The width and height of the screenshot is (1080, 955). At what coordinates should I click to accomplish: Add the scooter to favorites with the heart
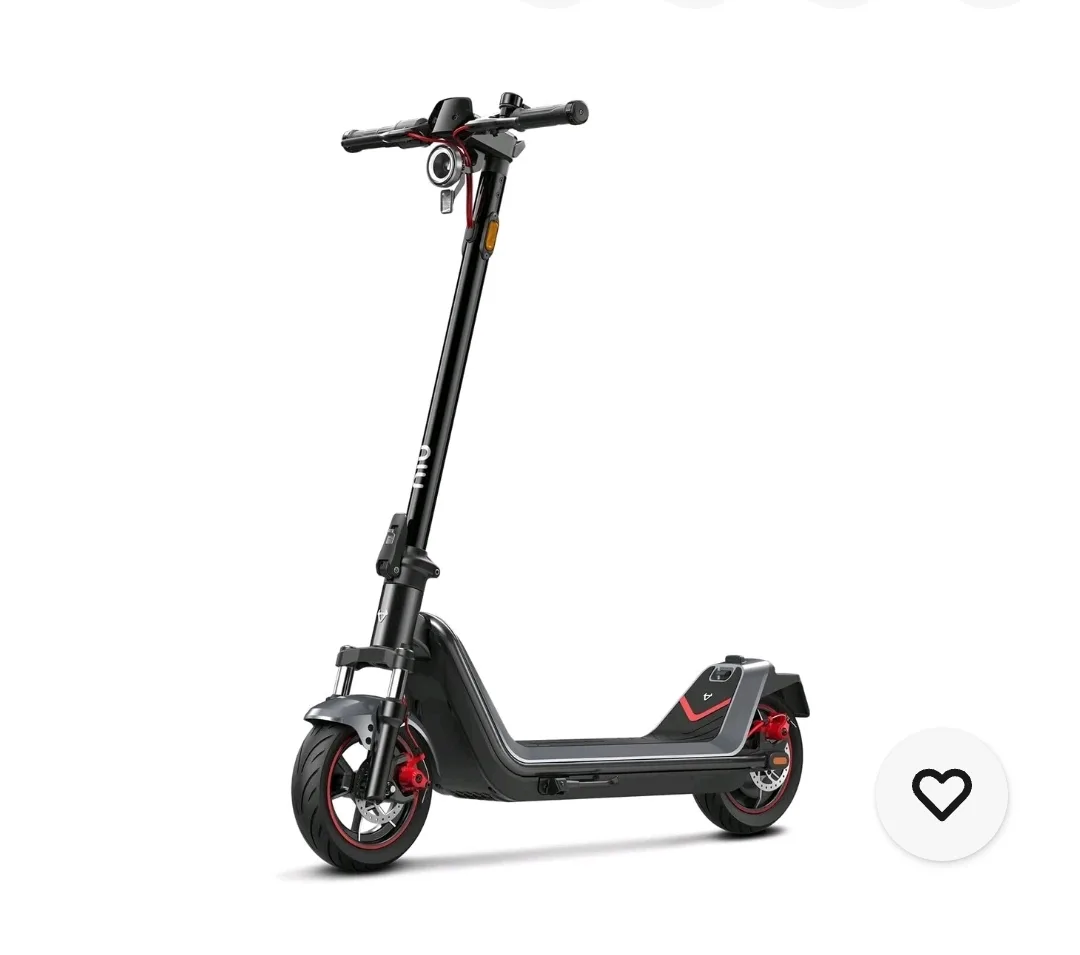[x=941, y=794]
